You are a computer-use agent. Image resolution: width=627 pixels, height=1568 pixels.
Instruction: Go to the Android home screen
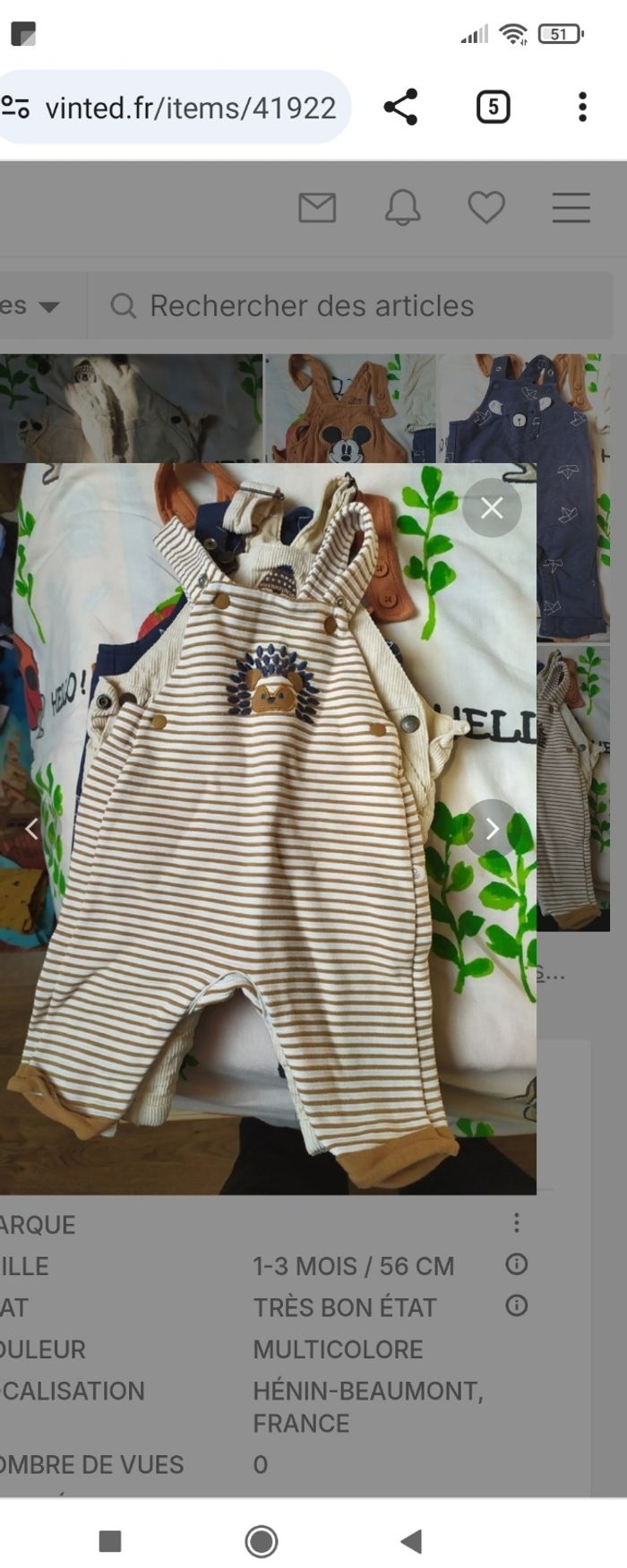click(262, 1541)
